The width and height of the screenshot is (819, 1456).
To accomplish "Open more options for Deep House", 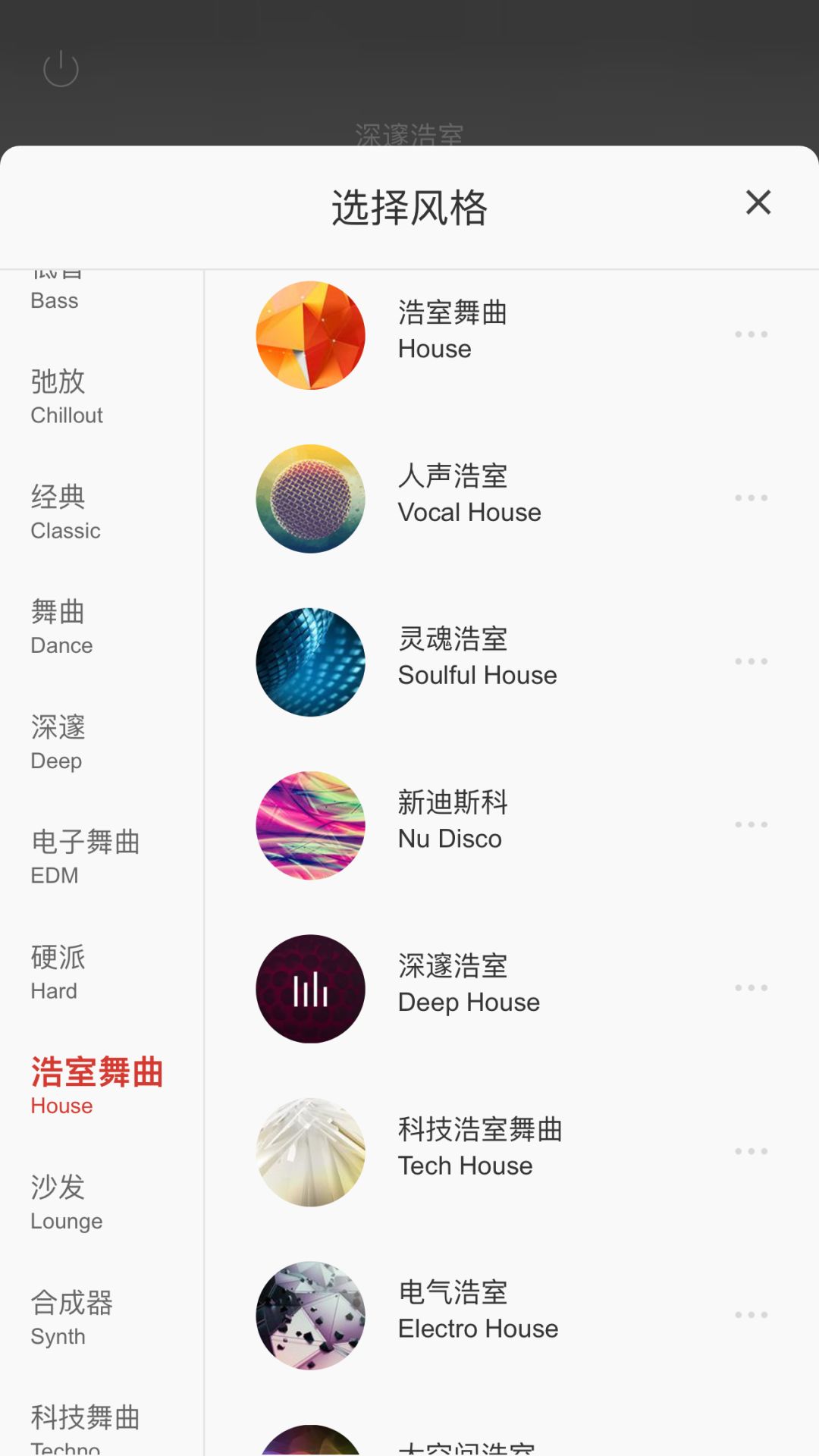I will click(x=751, y=987).
